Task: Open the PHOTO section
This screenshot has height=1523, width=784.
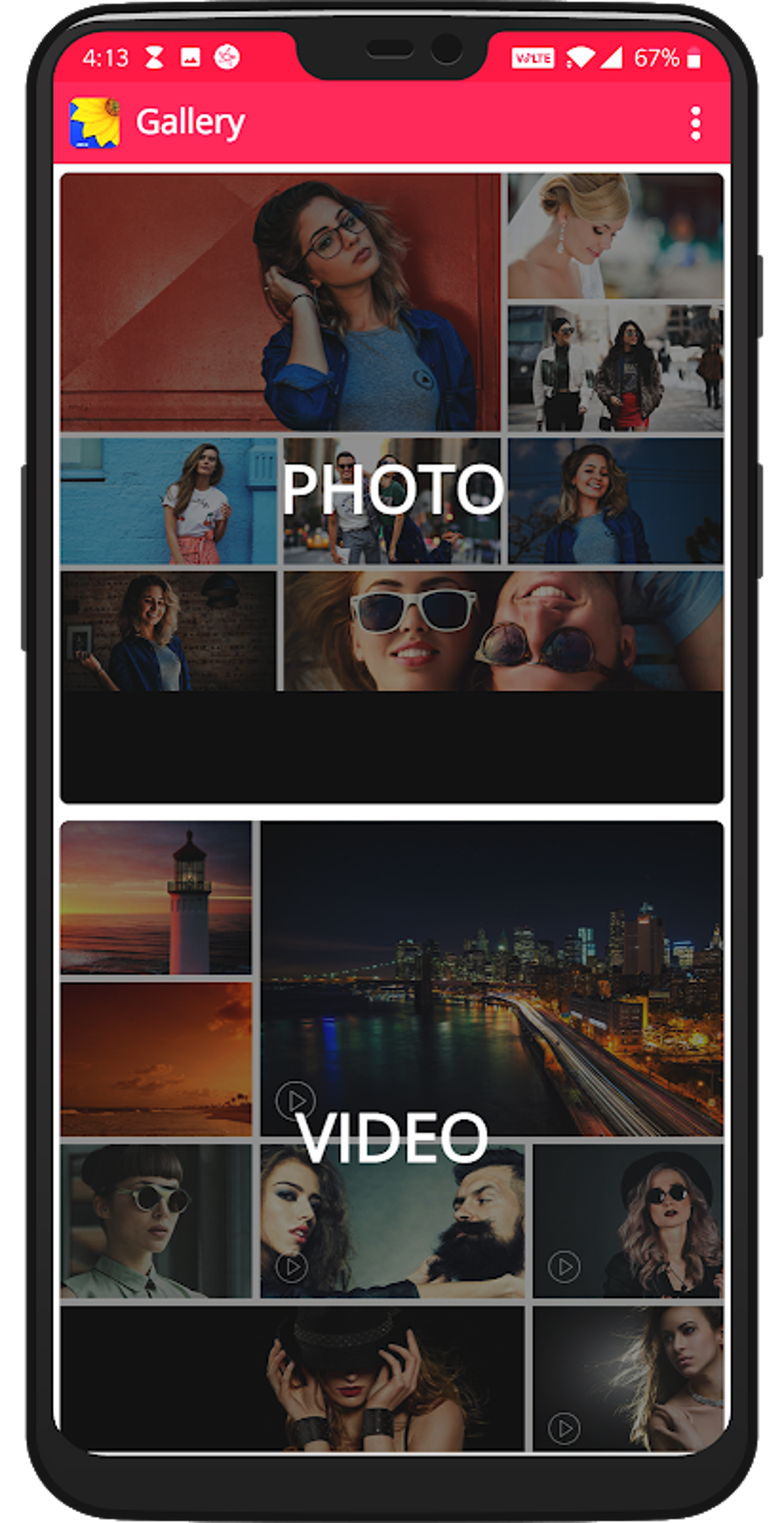Action: click(395, 487)
